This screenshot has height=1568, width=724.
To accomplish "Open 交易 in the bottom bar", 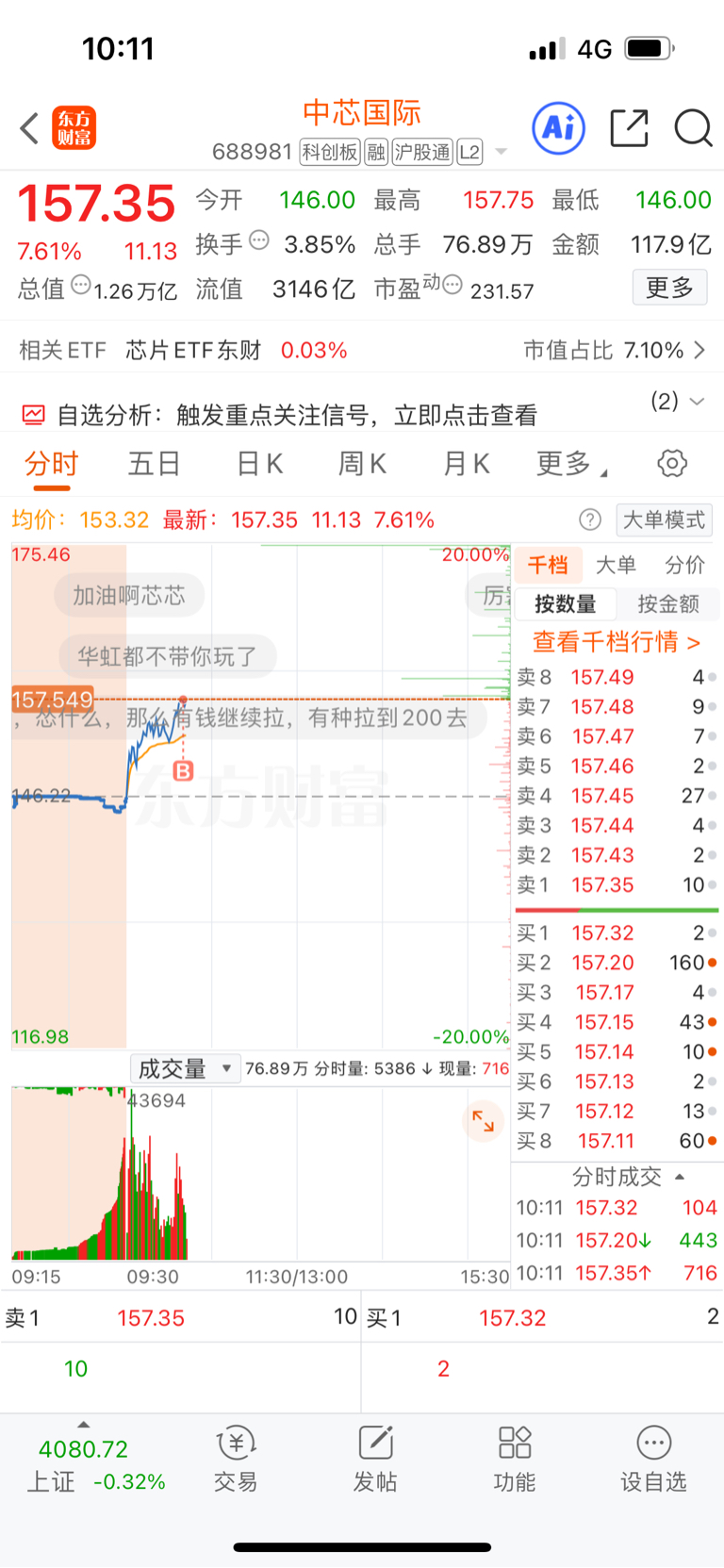I will click(x=236, y=1461).
